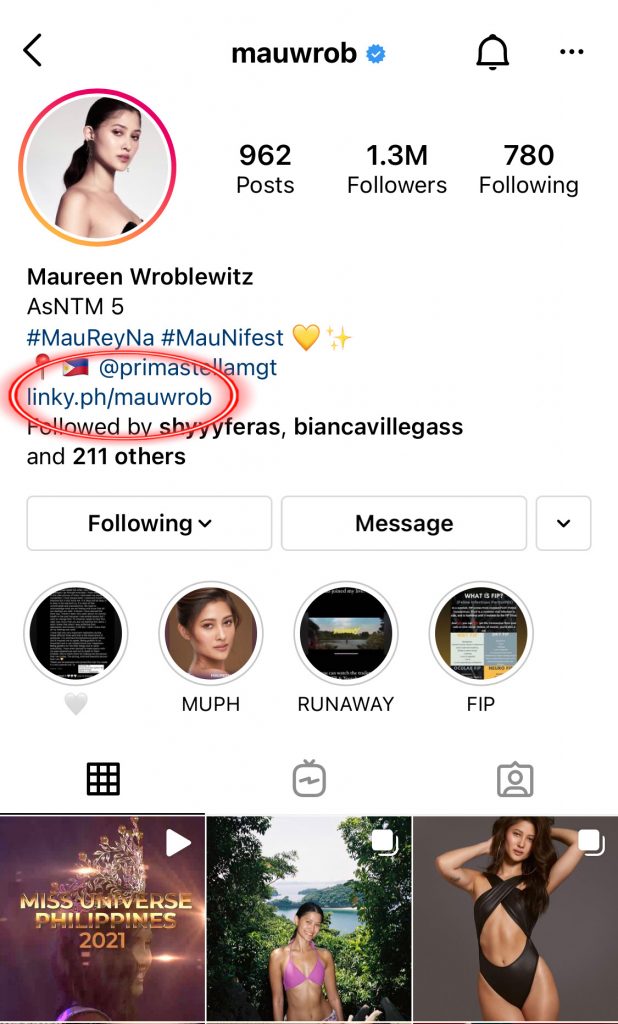Open the #MauReyNa hashtag
The height and width of the screenshot is (1024, 618).
[x=89, y=338]
